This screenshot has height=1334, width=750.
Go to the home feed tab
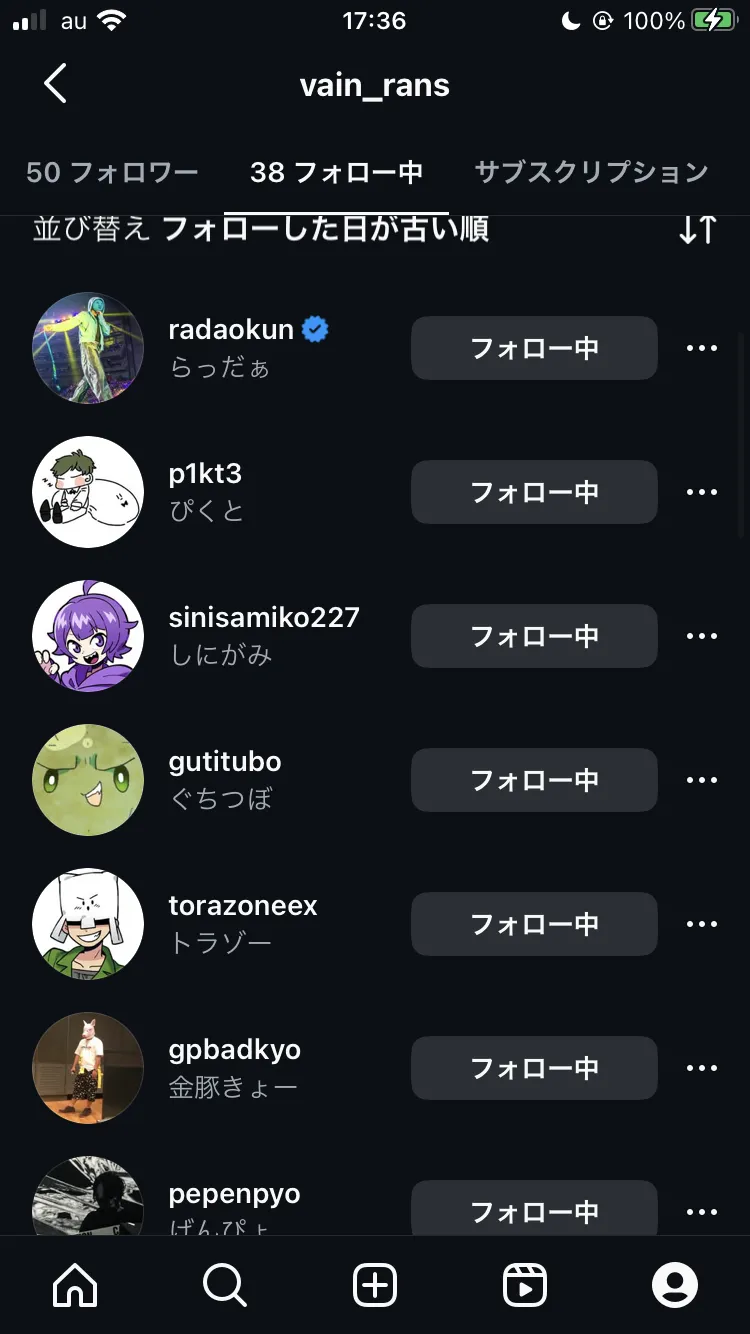coord(75,1285)
